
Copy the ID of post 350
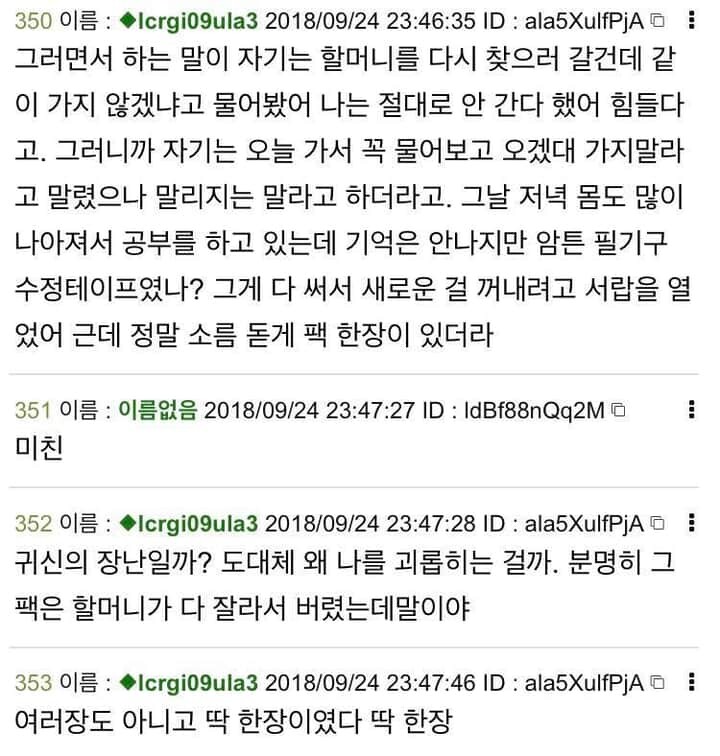pyautogui.click(x=657, y=20)
